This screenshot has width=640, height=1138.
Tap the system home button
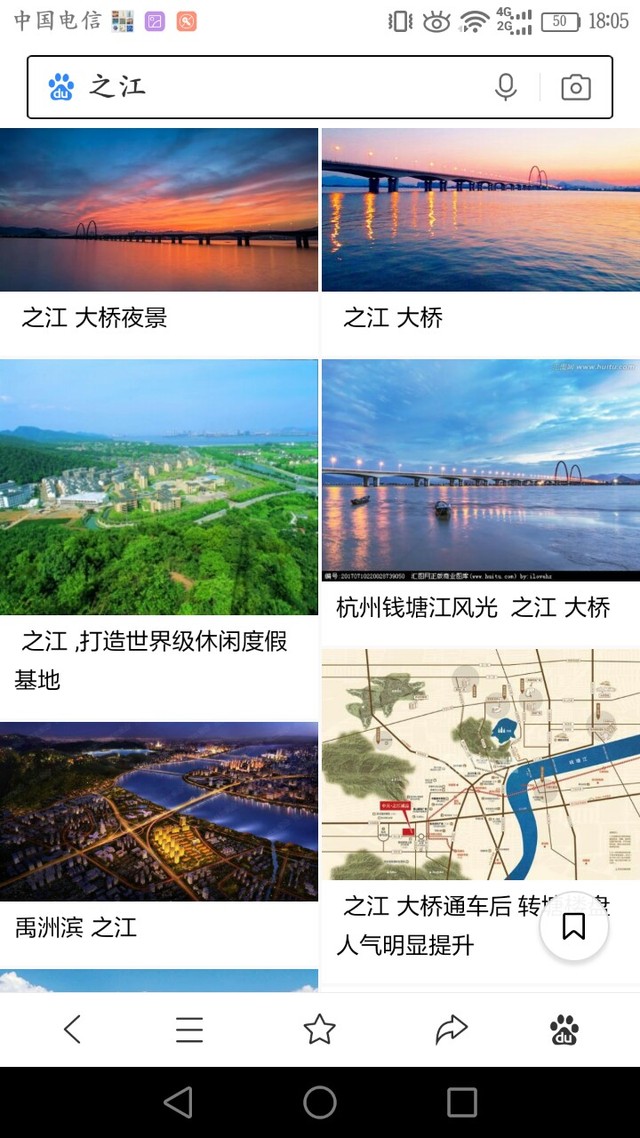tap(320, 1102)
